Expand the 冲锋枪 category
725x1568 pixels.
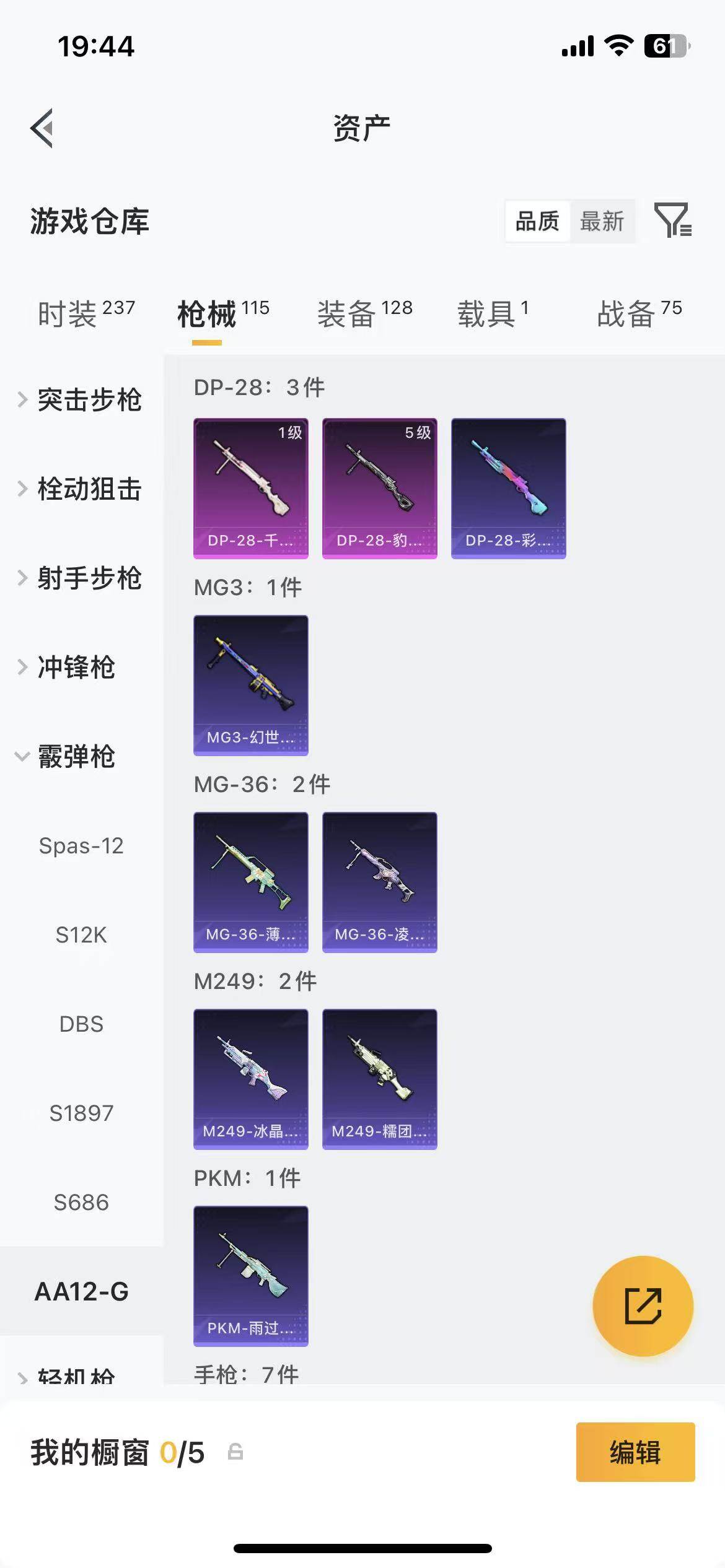(68, 667)
